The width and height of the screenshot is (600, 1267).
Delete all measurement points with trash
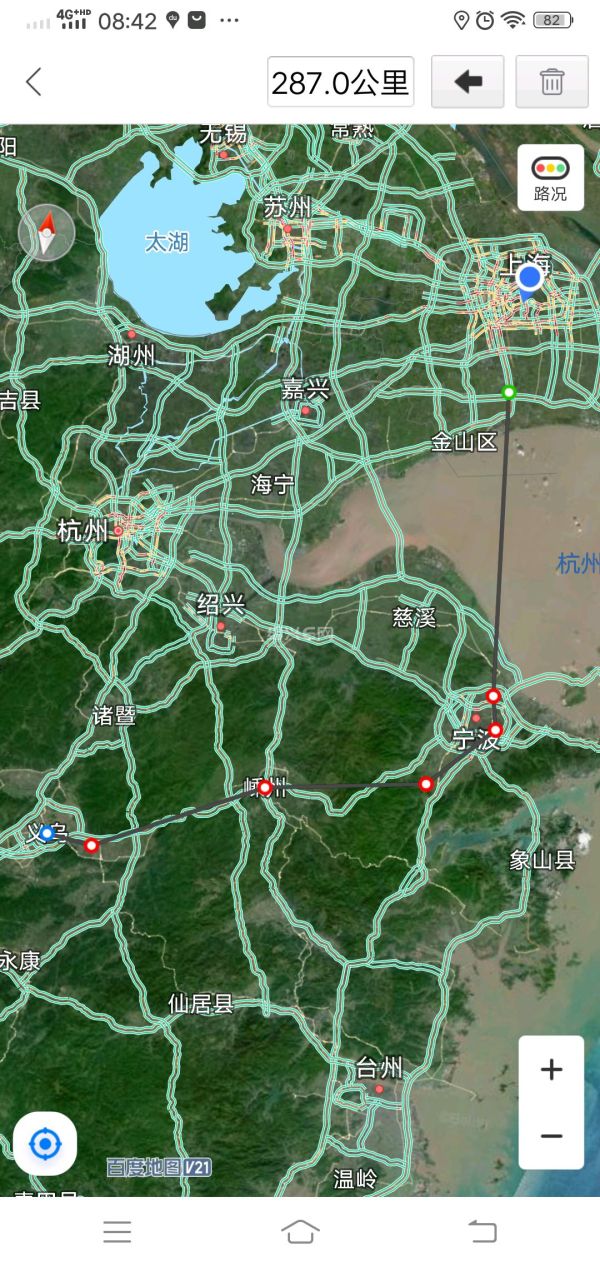click(552, 82)
